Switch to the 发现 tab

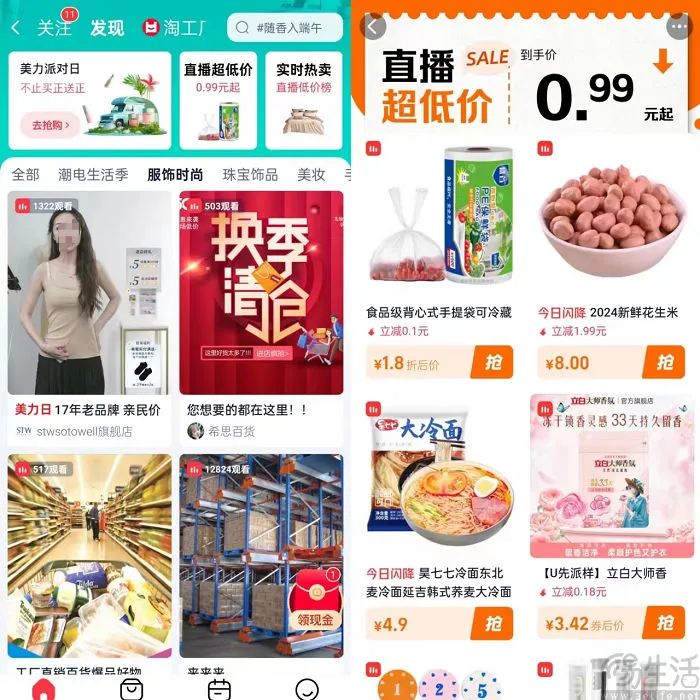tap(107, 28)
